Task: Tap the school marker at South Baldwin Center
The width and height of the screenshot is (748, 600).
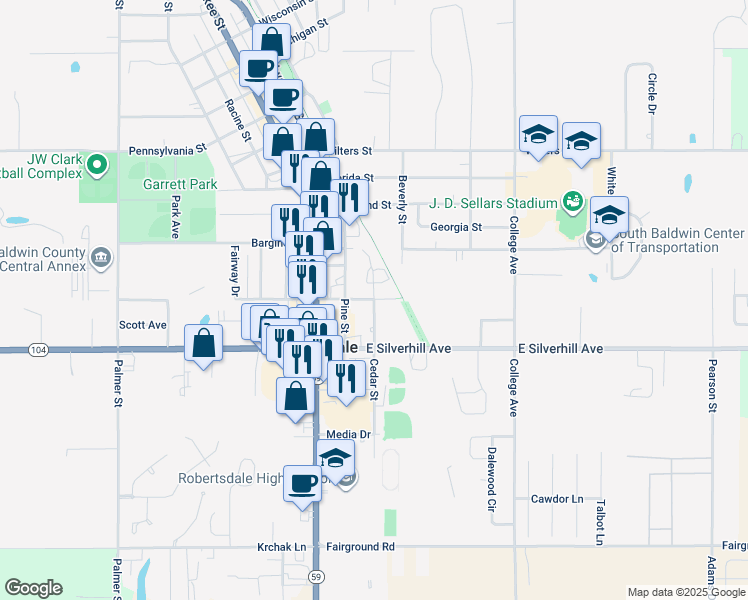Action: (609, 215)
